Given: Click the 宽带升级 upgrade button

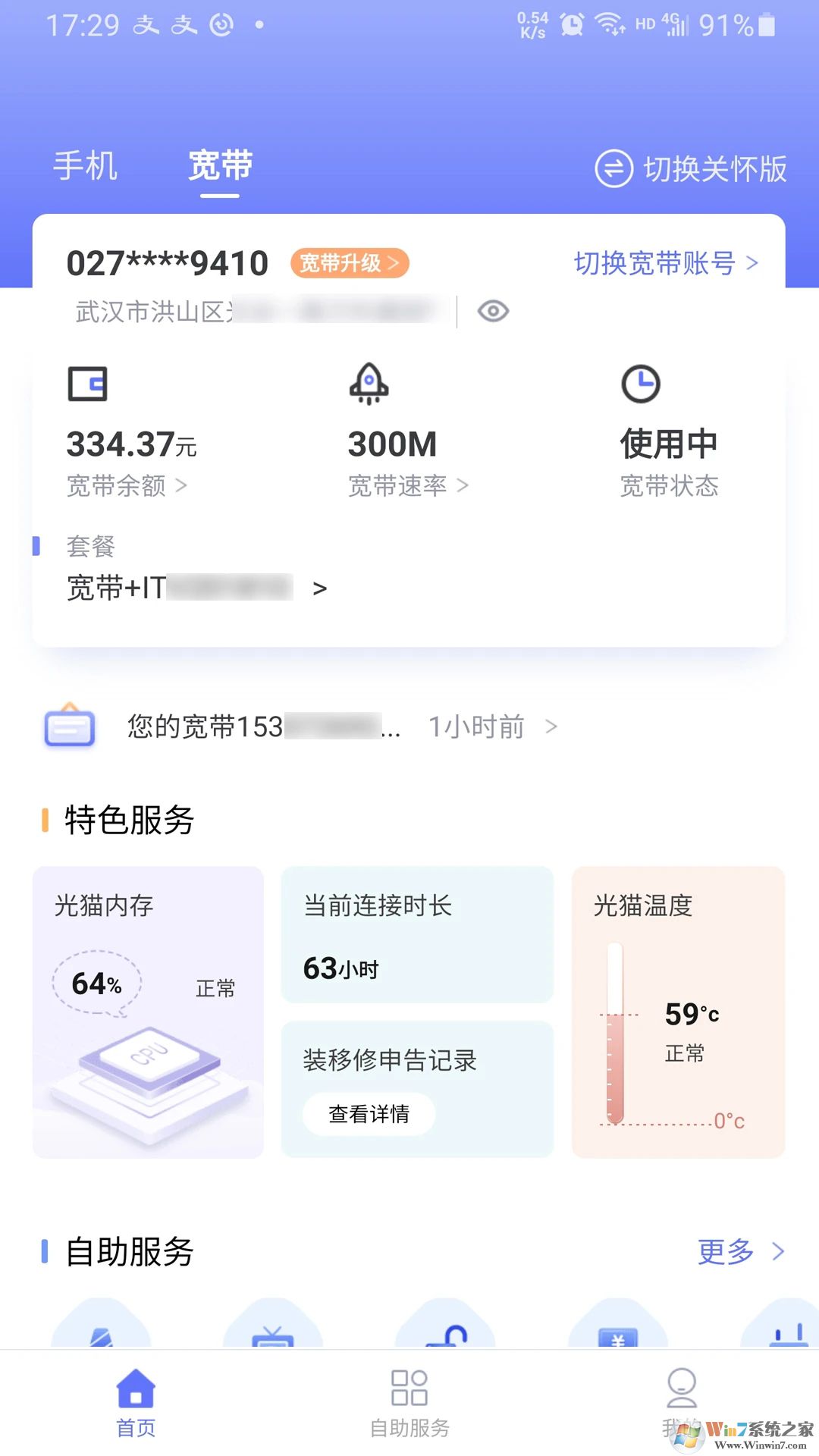Looking at the screenshot, I should (x=350, y=263).
